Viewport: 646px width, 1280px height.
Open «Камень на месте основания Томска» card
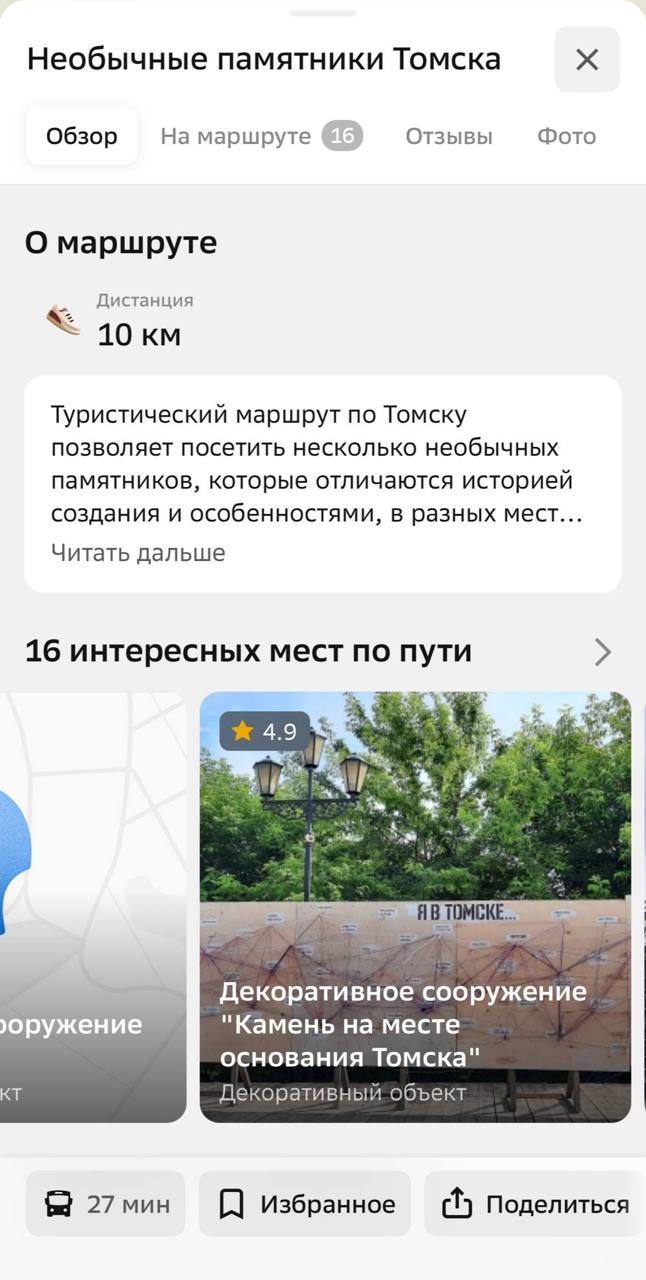(x=415, y=907)
